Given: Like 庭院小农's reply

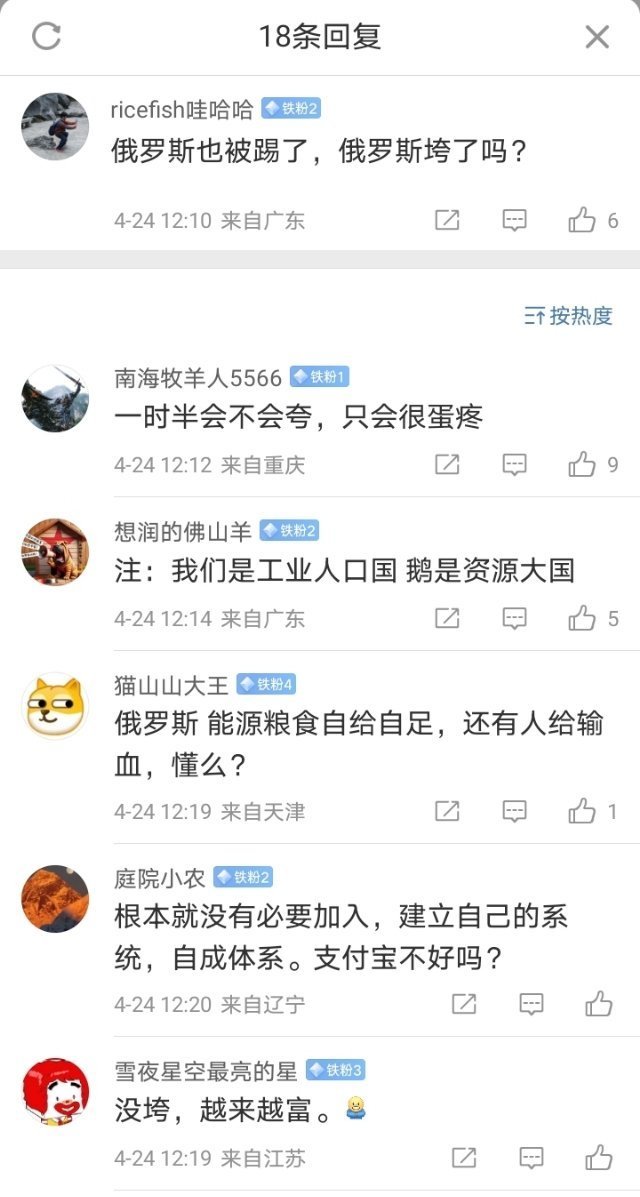Looking at the screenshot, I should [598, 1003].
